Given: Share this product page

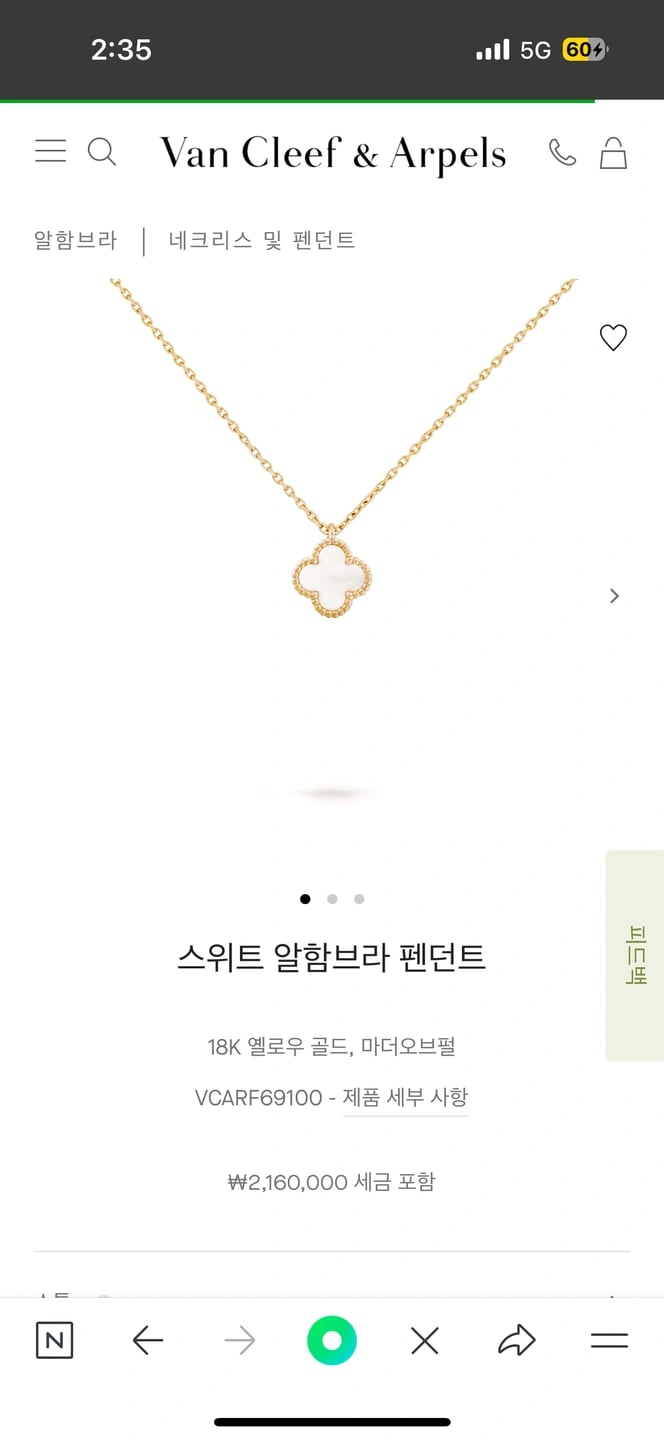Looking at the screenshot, I should tap(517, 1341).
